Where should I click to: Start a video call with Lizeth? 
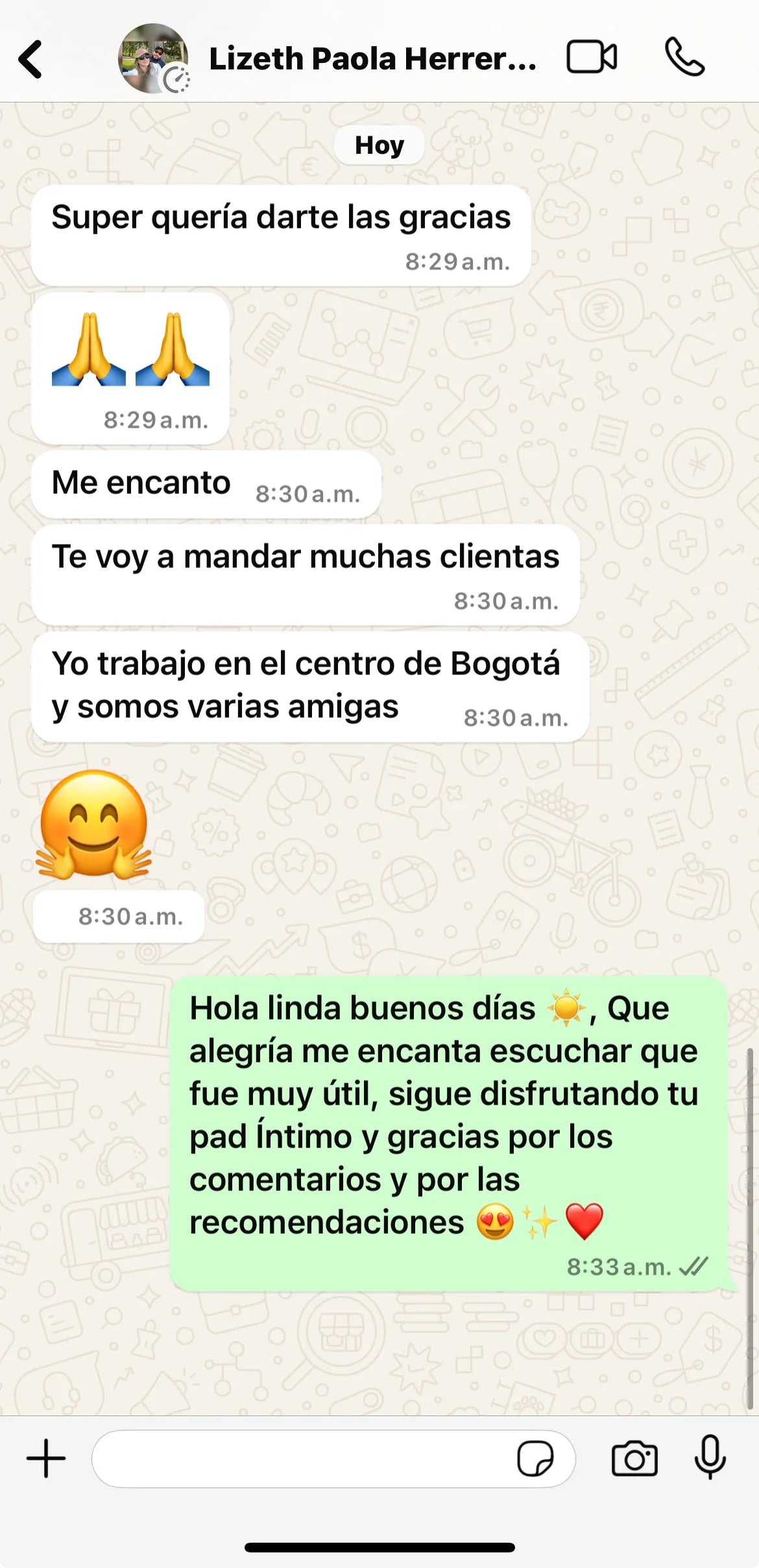pyautogui.click(x=591, y=58)
